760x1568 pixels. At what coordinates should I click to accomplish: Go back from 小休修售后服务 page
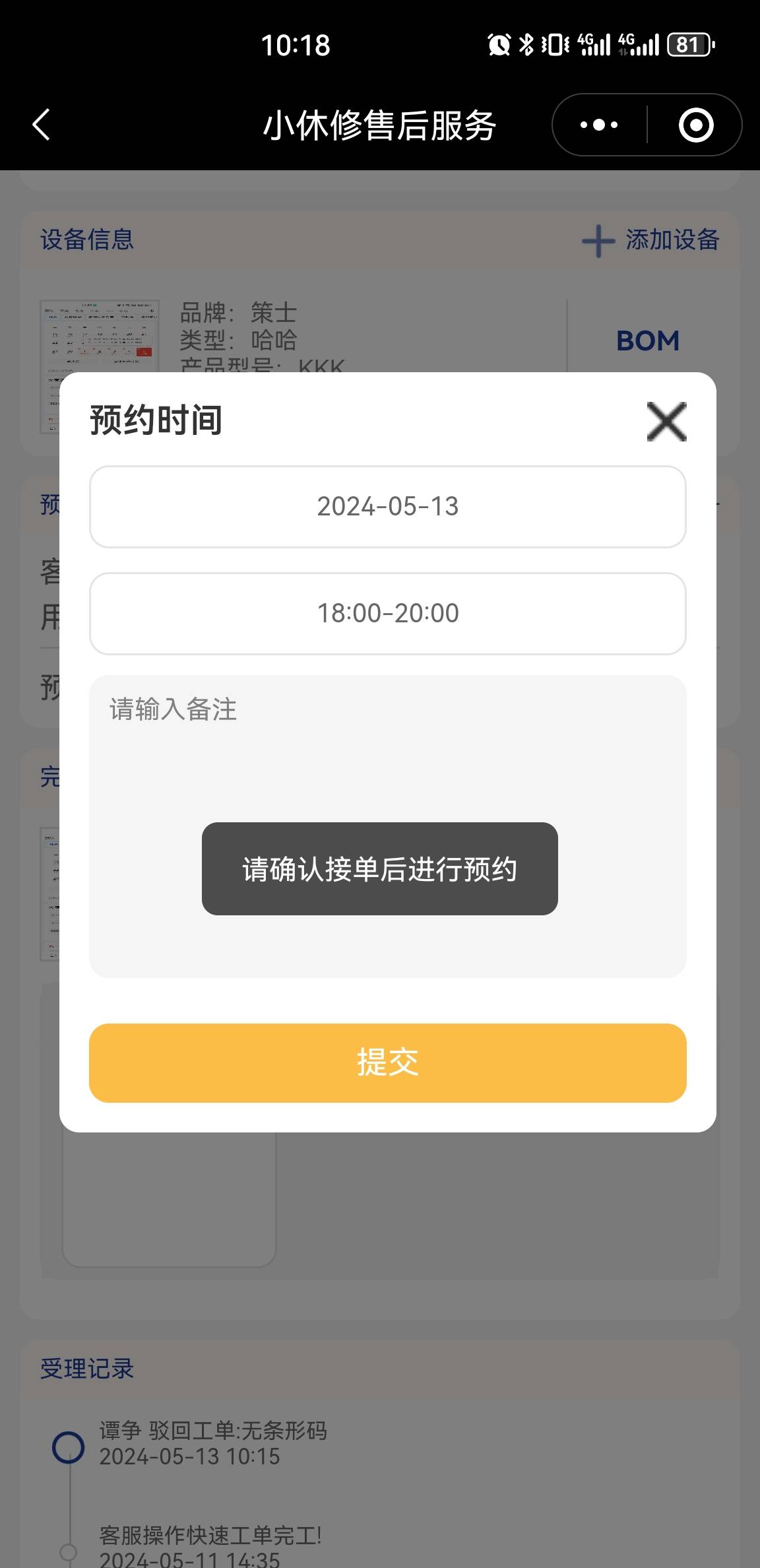coord(42,125)
